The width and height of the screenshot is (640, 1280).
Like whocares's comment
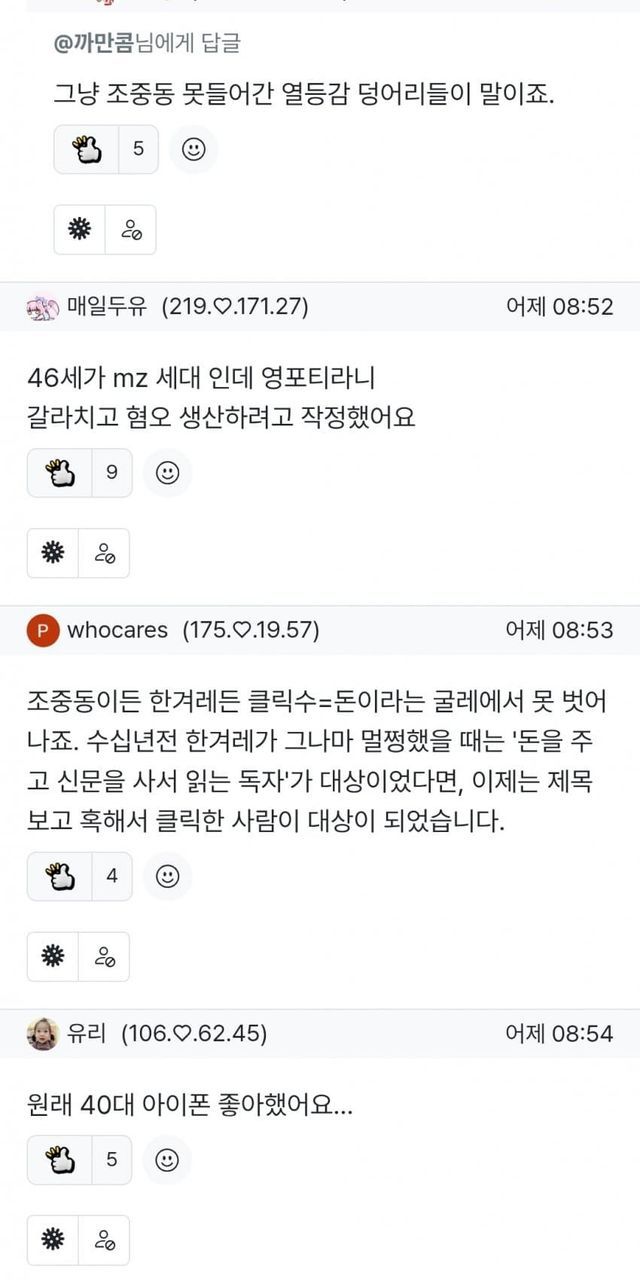(79, 877)
